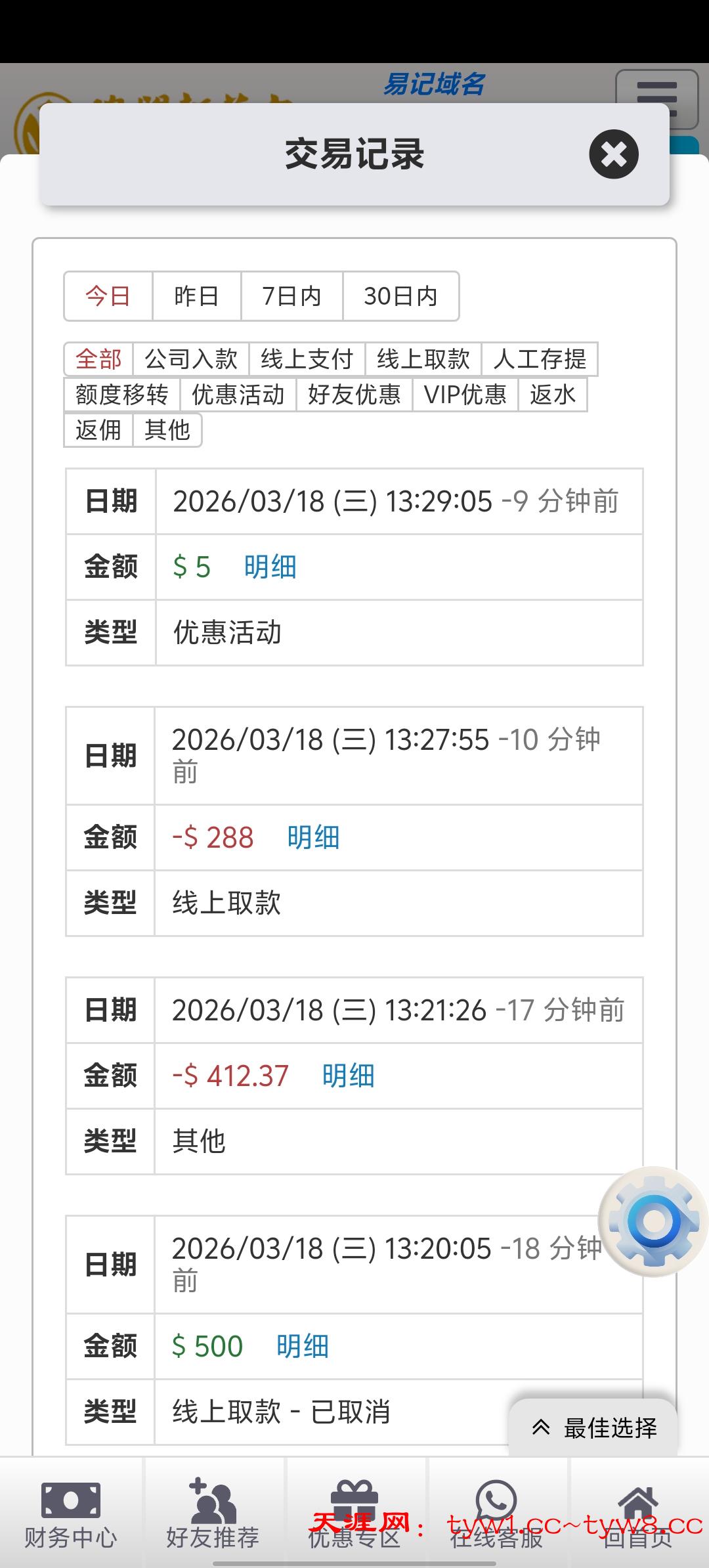Filter by 线上支付
Screen dimensions: 709x1568
point(307,359)
